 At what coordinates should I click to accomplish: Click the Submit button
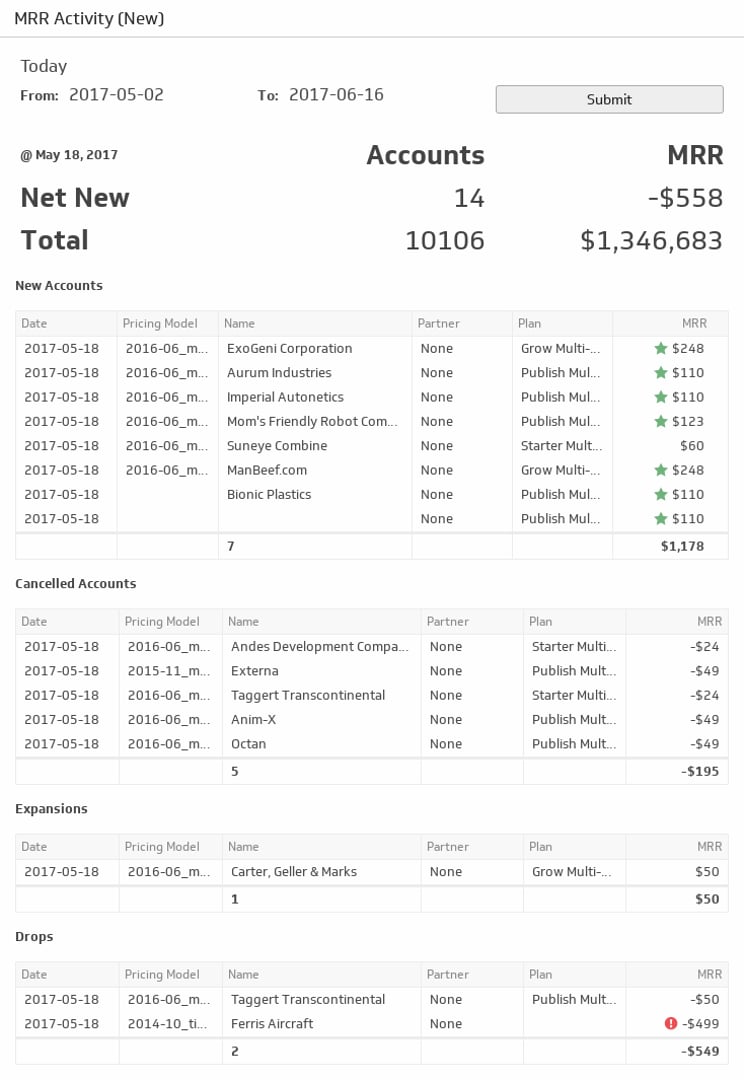click(609, 99)
